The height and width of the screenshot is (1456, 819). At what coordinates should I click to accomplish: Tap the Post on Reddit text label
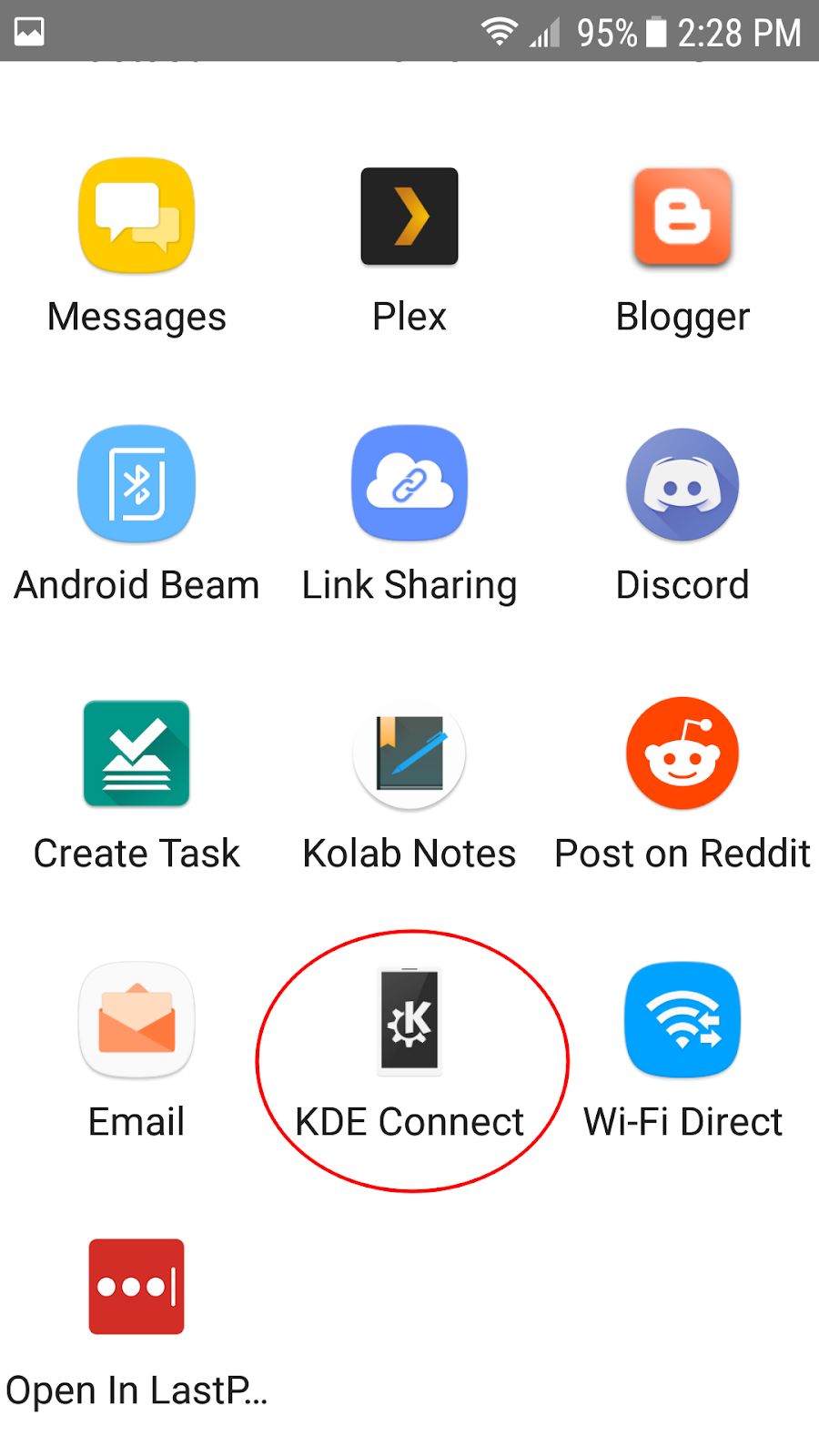point(682,853)
